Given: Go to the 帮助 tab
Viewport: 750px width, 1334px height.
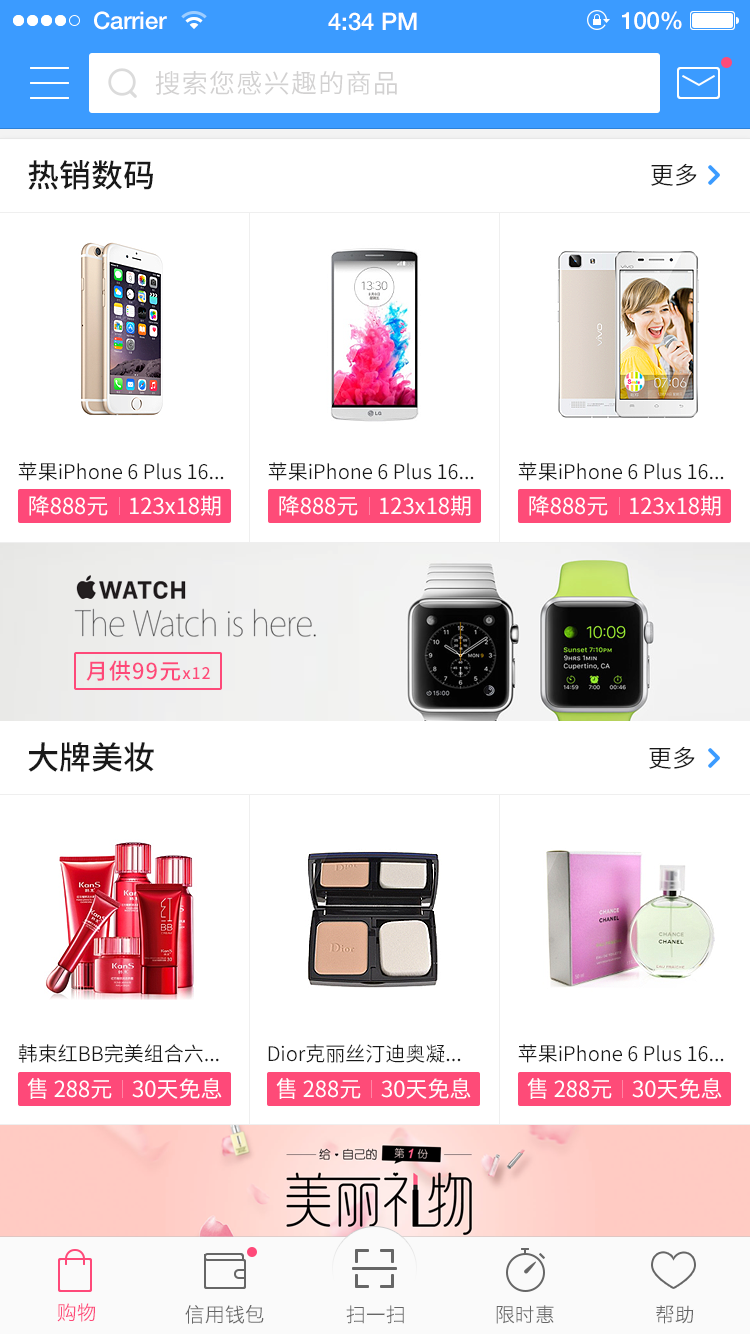Looking at the screenshot, I should coord(673,1286).
